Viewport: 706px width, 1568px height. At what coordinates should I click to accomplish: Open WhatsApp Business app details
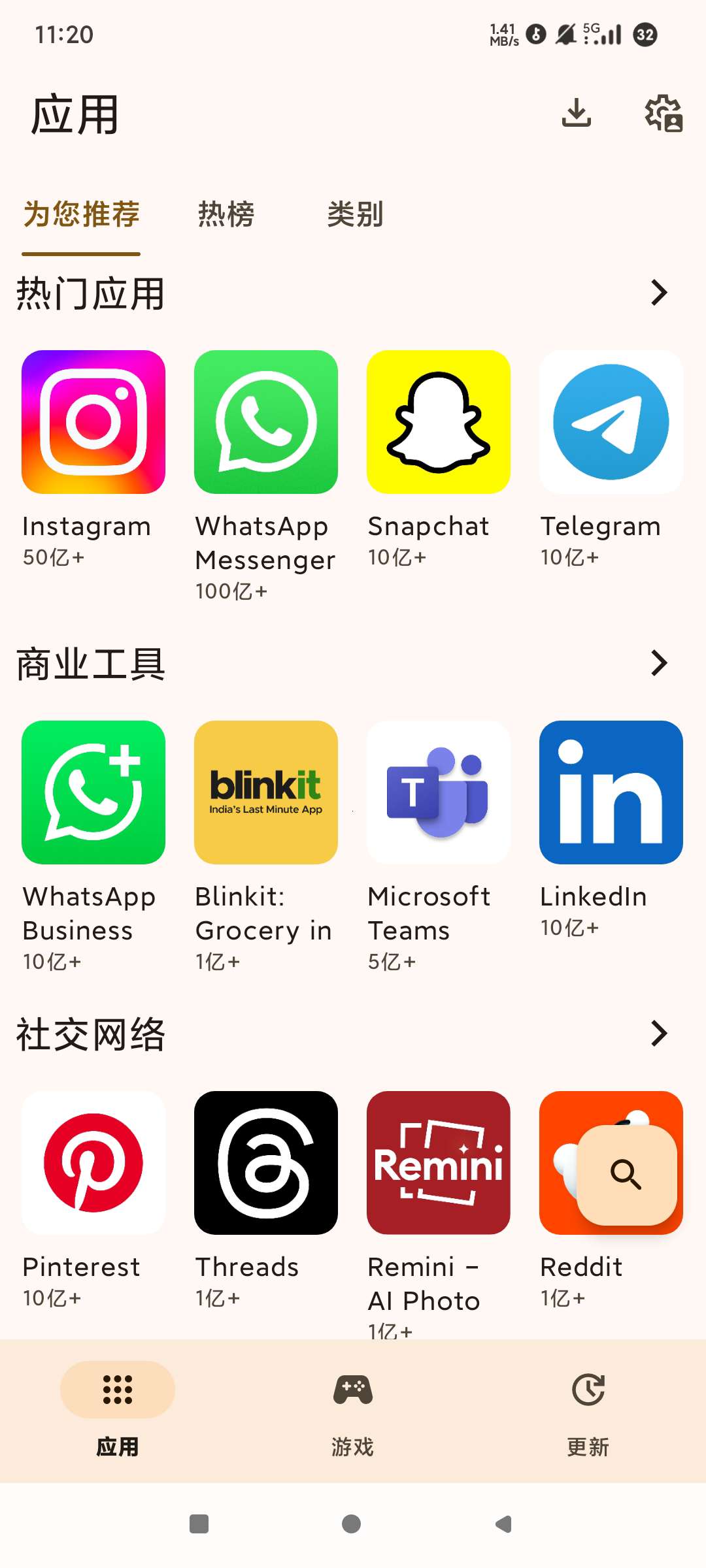pos(93,792)
